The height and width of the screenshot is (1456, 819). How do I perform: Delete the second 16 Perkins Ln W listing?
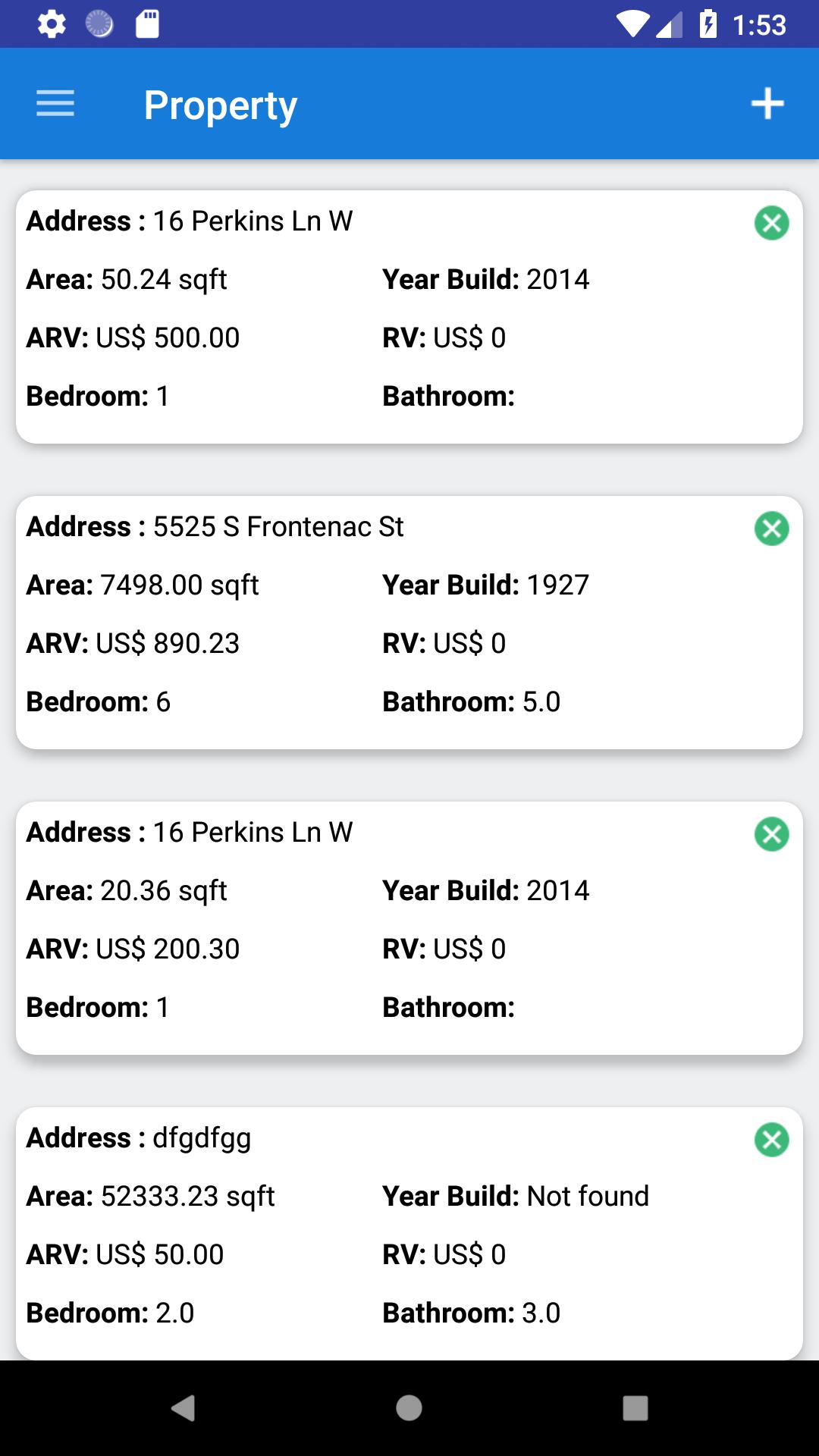[x=772, y=833]
